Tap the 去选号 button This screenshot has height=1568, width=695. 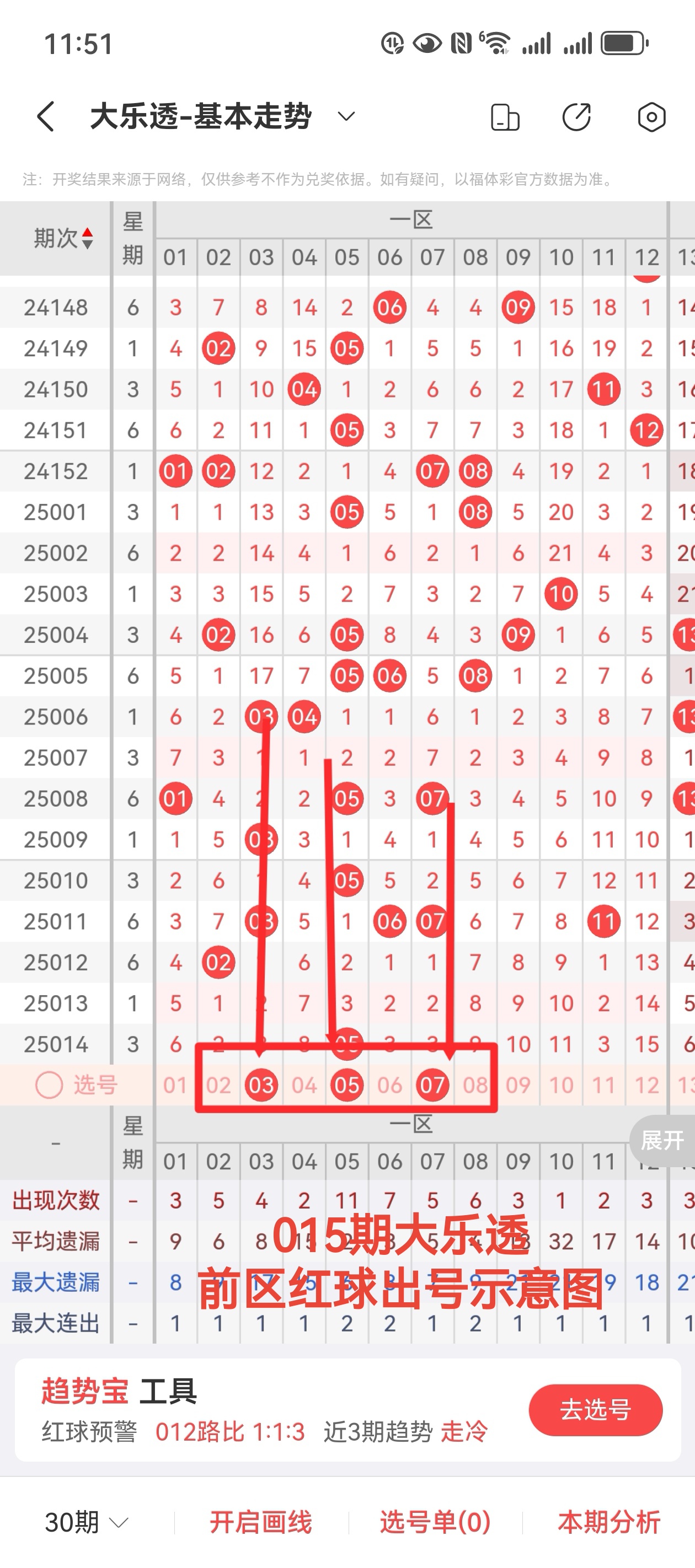595,1410
